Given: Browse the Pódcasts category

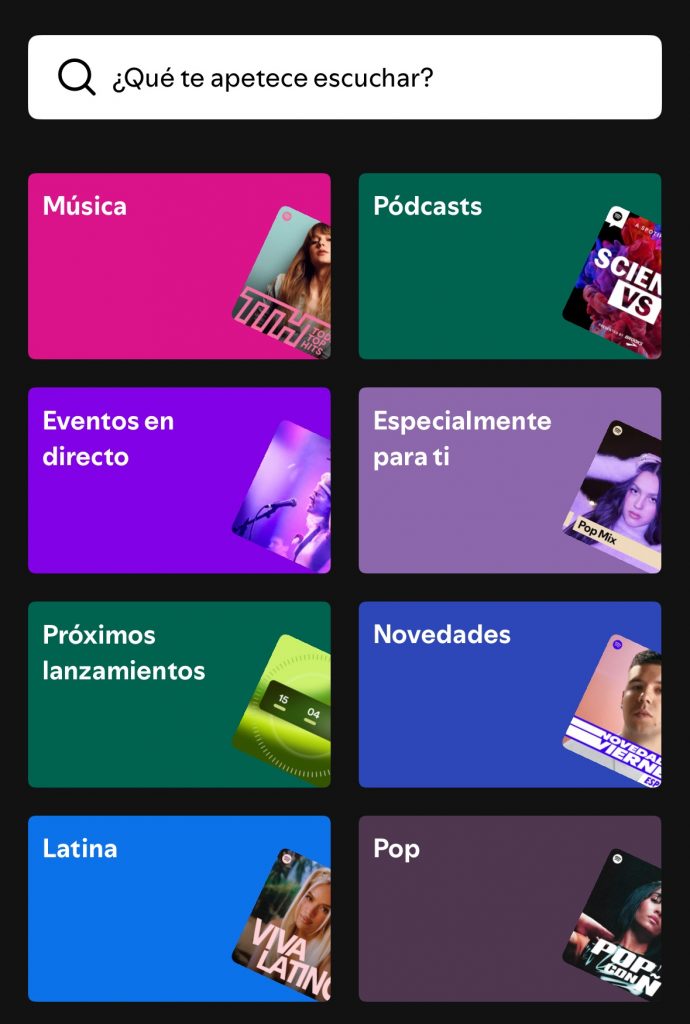Looking at the screenshot, I should (509, 266).
